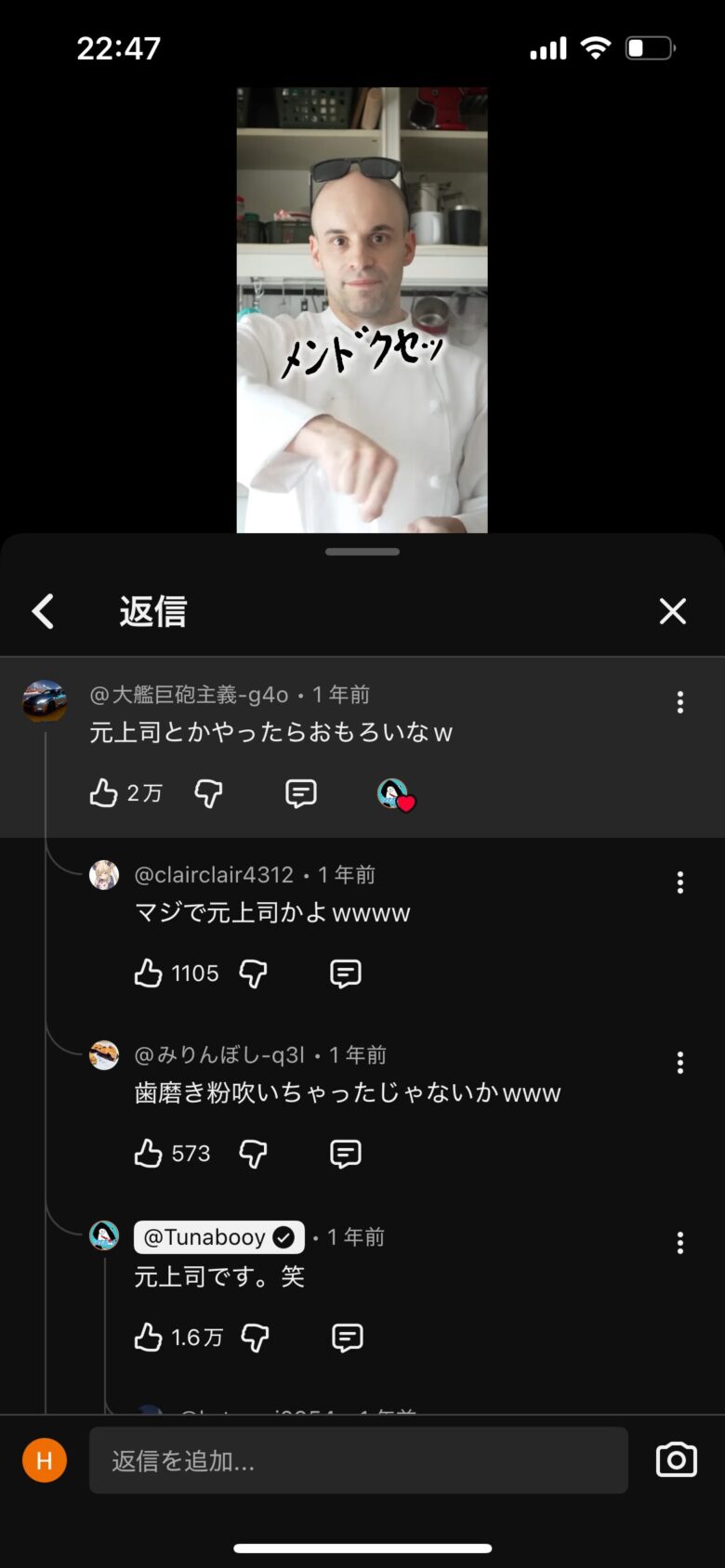Dislike the comment by @大艦巨砲主義-g4o
The height and width of the screenshot is (1568, 725).
click(208, 793)
